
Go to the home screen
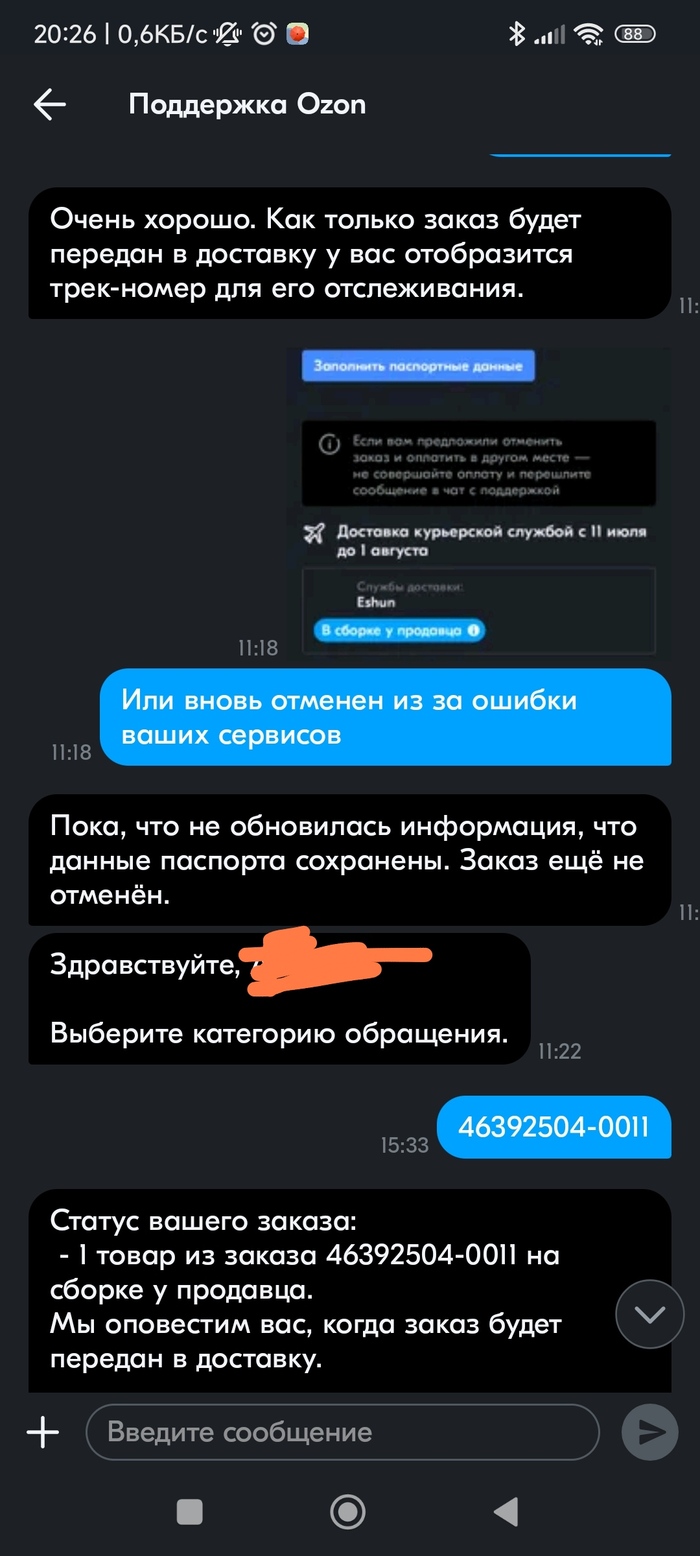click(348, 1511)
